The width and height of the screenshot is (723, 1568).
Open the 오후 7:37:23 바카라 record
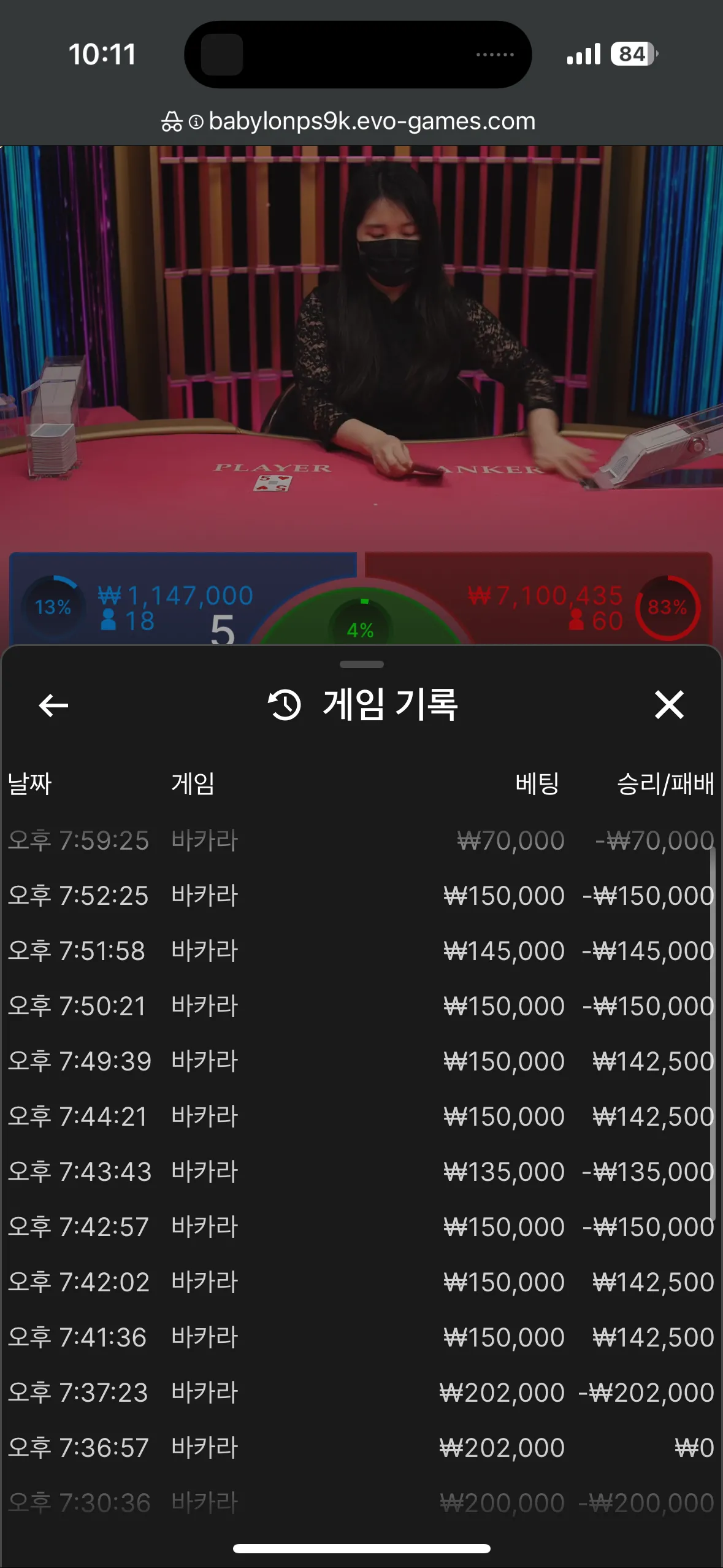[x=361, y=1393]
